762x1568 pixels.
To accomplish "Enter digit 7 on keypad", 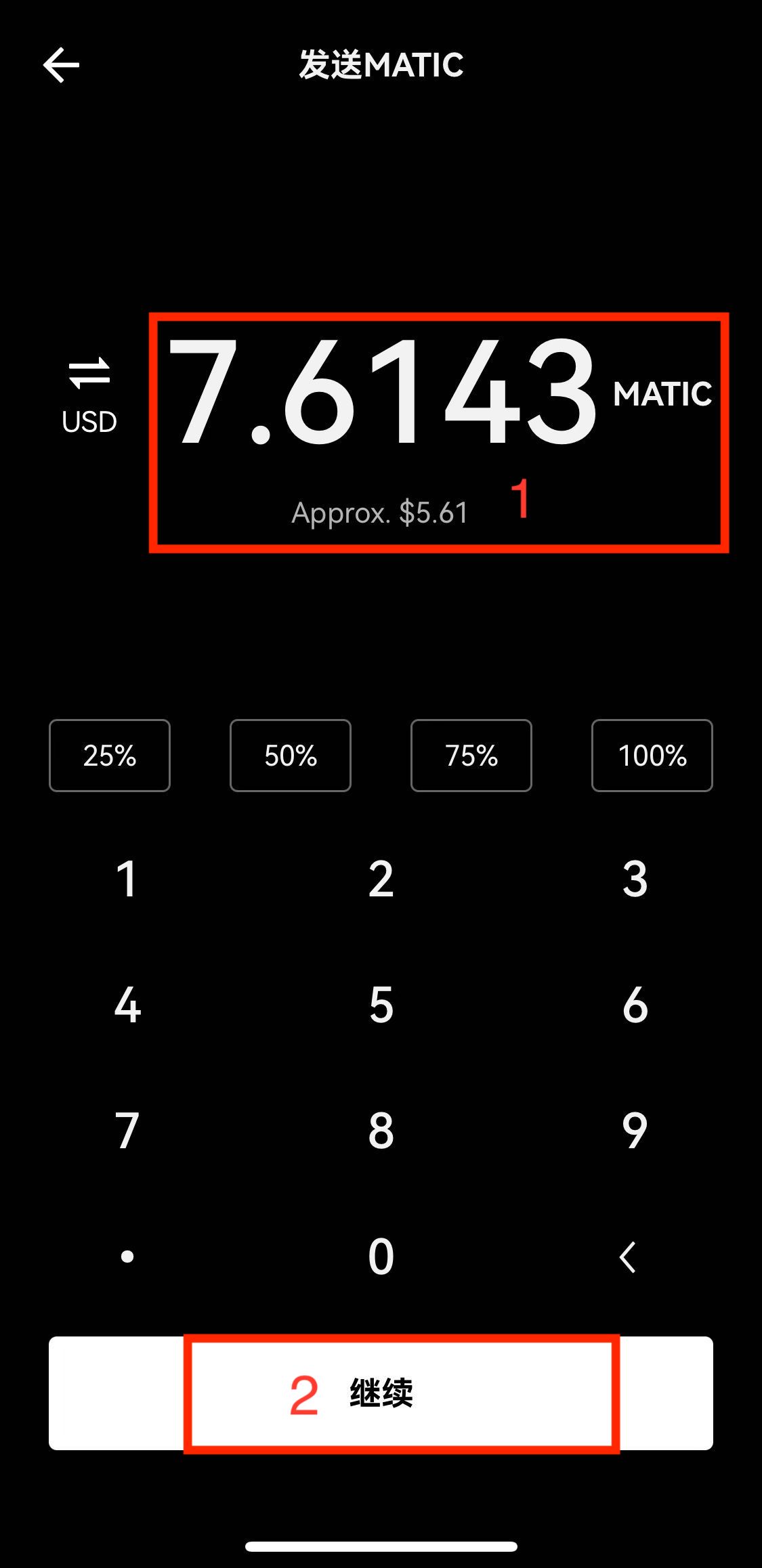I will (x=127, y=1130).
